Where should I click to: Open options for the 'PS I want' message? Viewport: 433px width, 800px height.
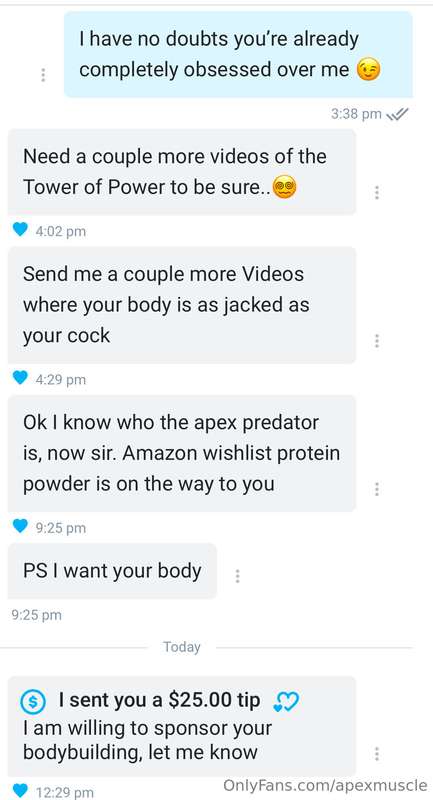click(x=237, y=576)
